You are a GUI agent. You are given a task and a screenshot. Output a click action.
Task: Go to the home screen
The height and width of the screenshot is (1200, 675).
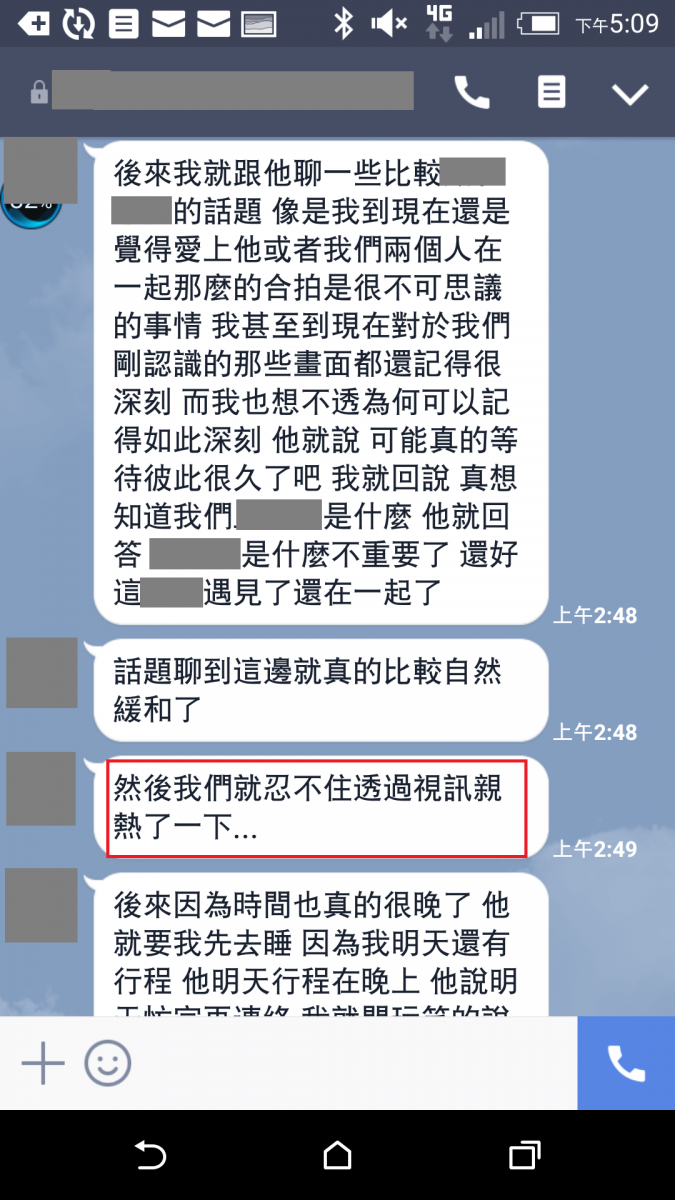click(338, 1156)
